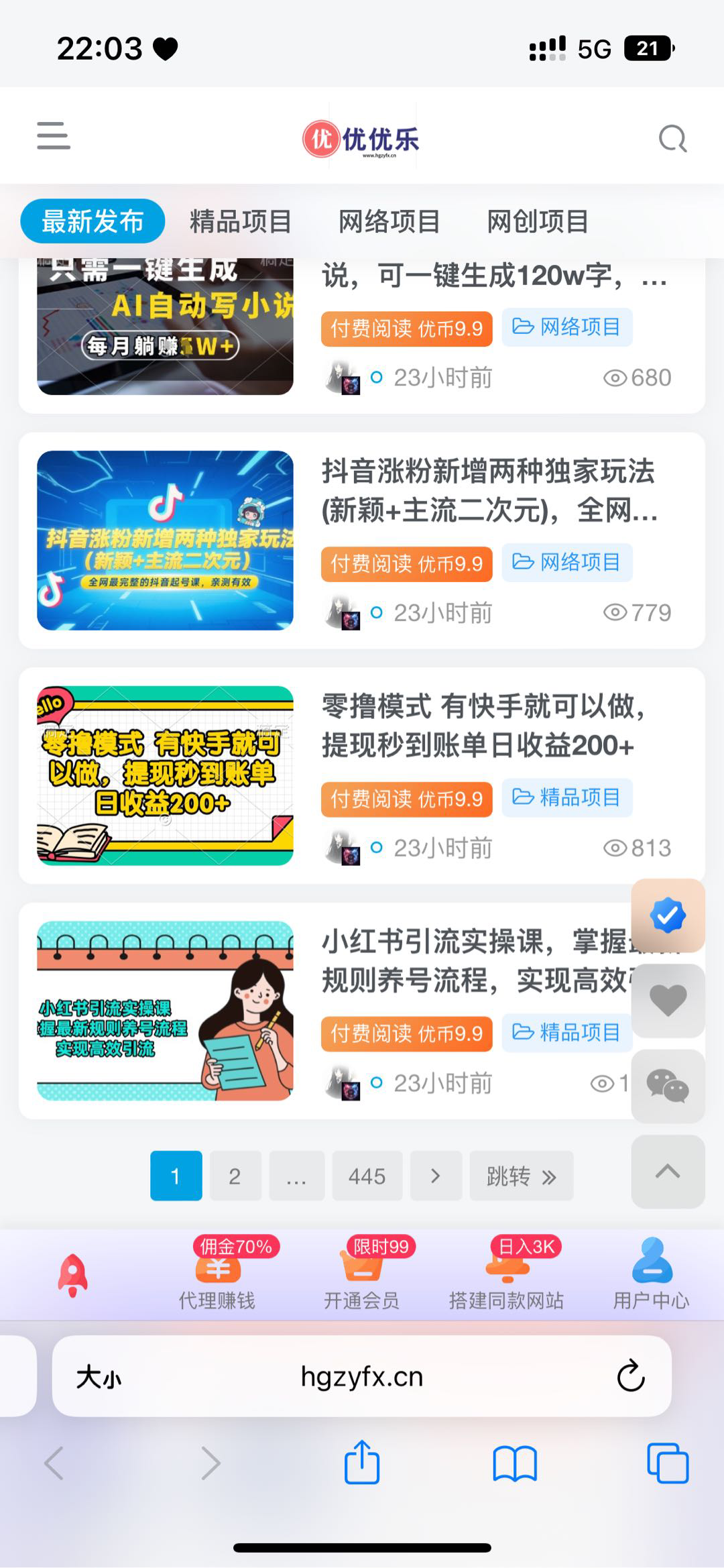
Task: Open the site search magnifier
Action: tap(672, 139)
